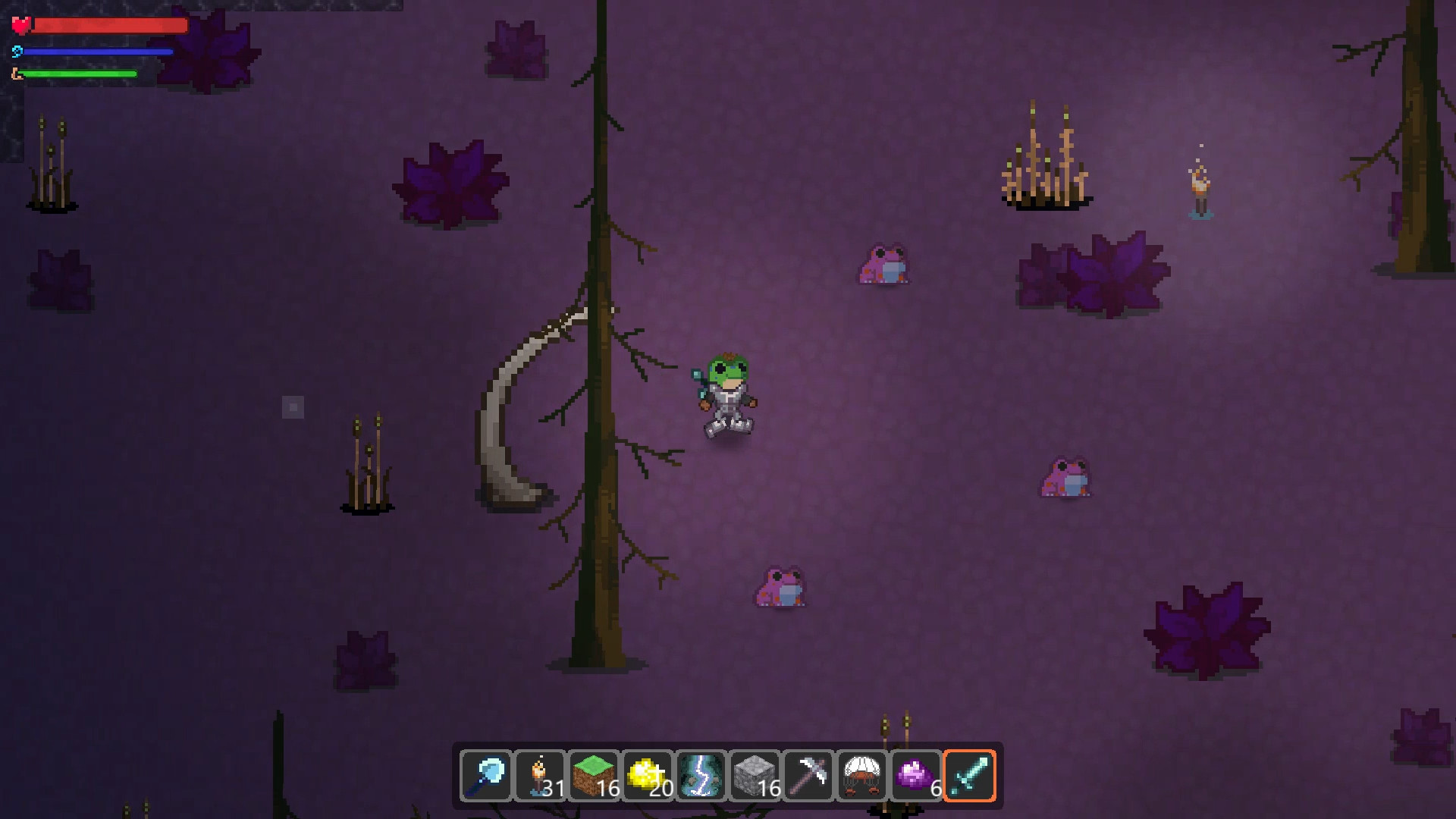Select the yellow gold nugget slot

(647, 776)
